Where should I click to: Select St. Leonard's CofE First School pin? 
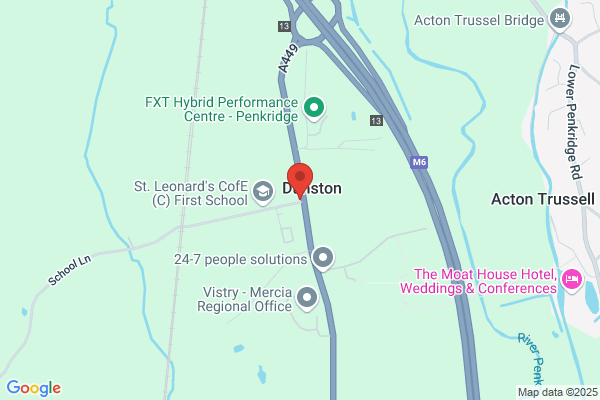263,193
